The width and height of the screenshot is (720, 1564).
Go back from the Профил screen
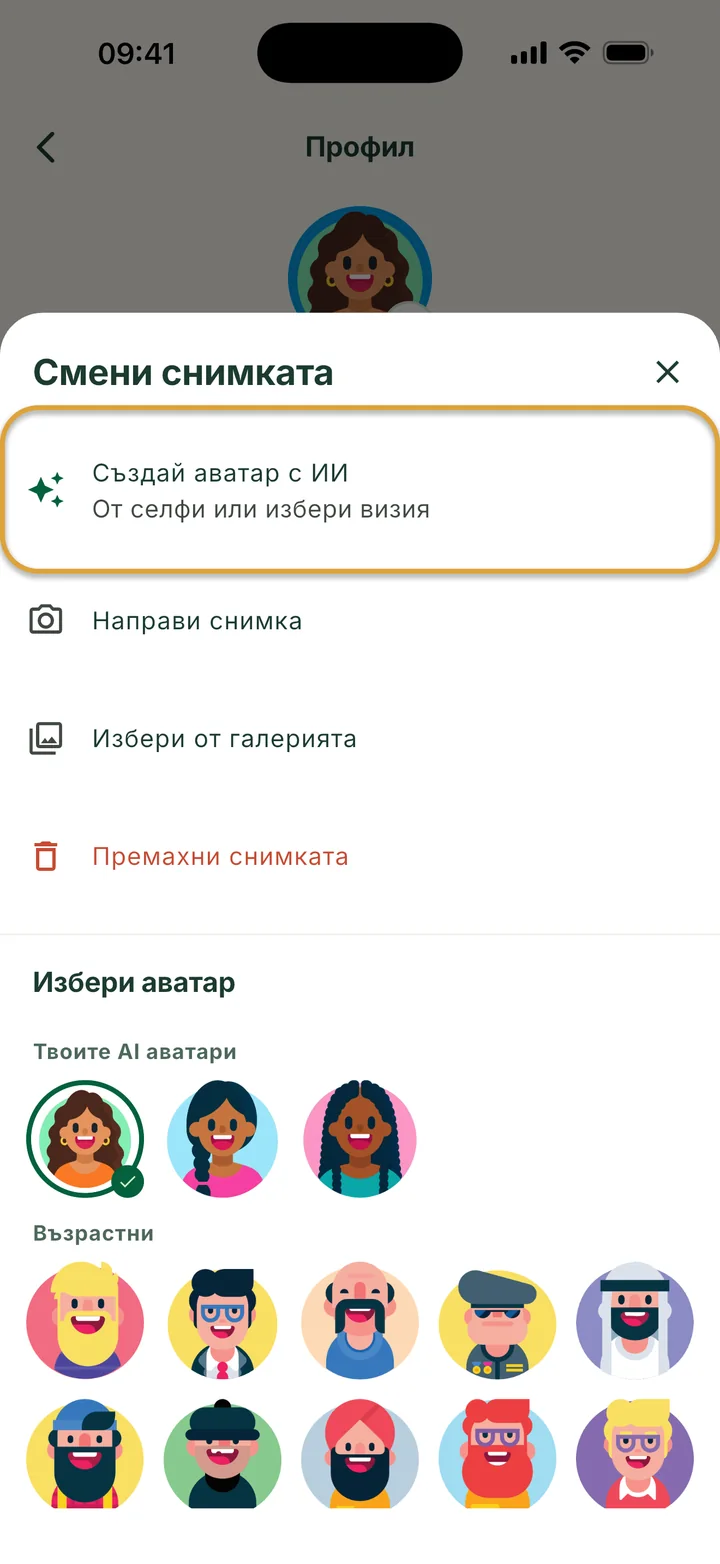tap(46, 148)
